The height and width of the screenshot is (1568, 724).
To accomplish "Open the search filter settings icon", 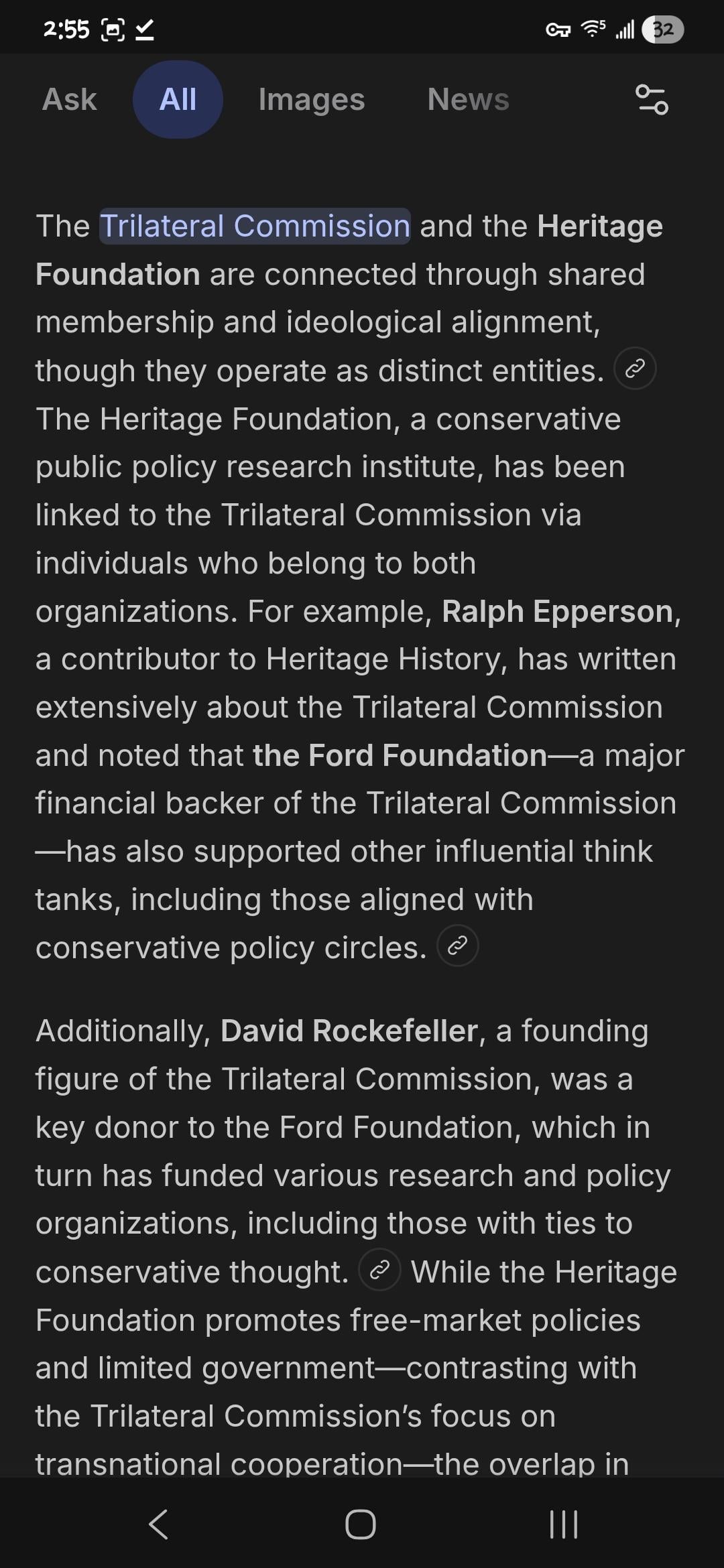I will [x=651, y=100].
